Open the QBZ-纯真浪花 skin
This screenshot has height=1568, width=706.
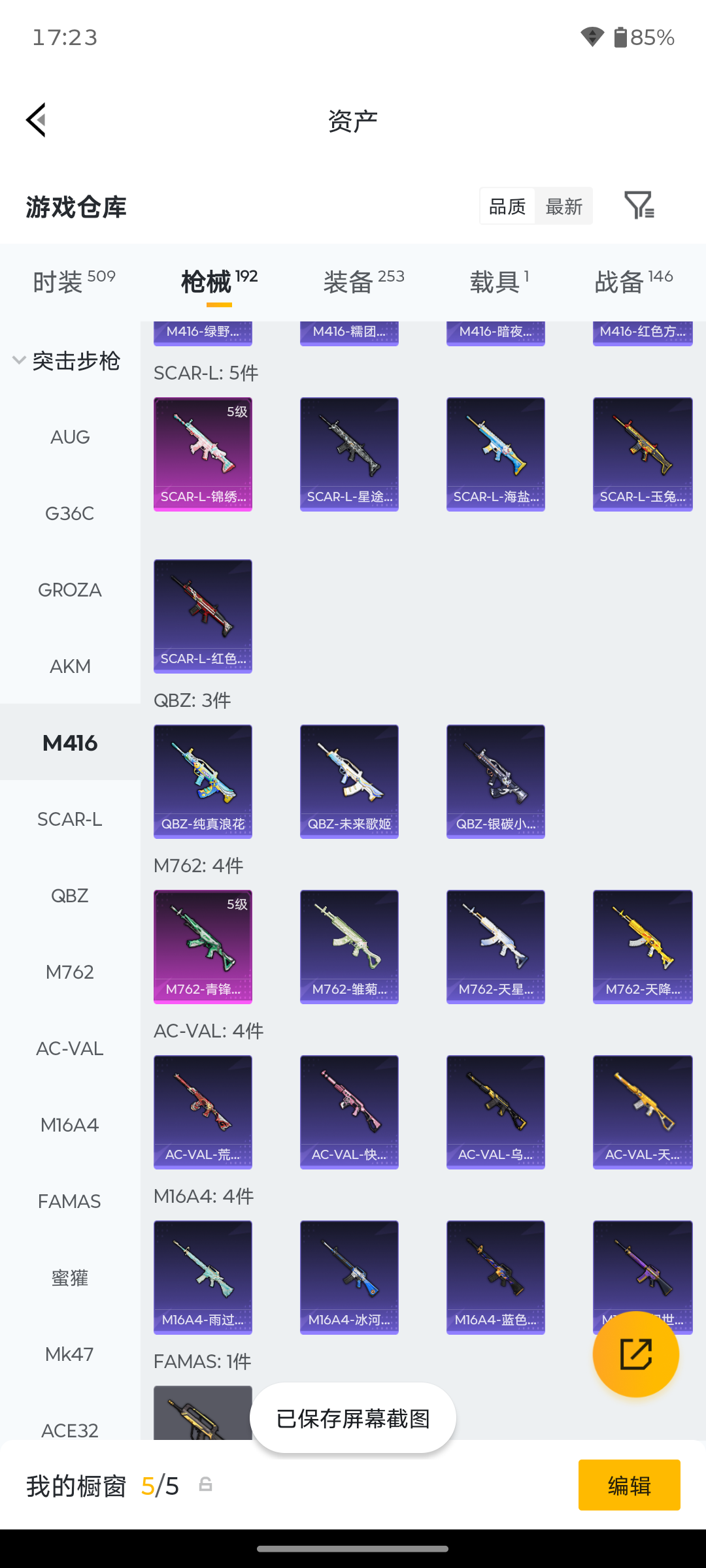pos(203,781)
